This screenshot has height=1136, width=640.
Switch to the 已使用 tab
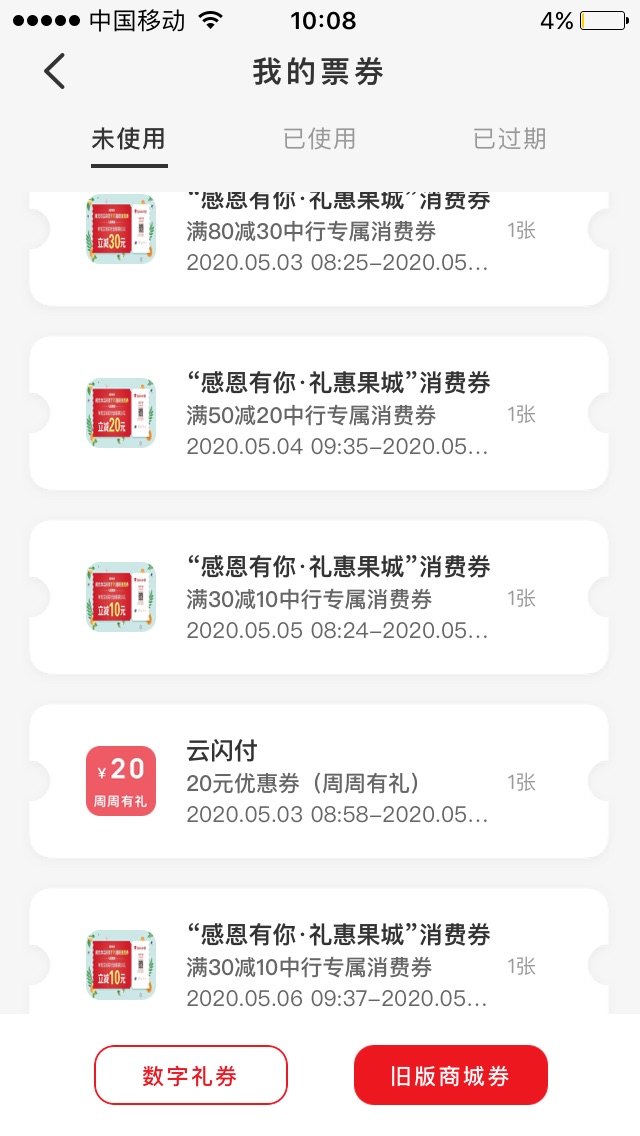[319, 139]
